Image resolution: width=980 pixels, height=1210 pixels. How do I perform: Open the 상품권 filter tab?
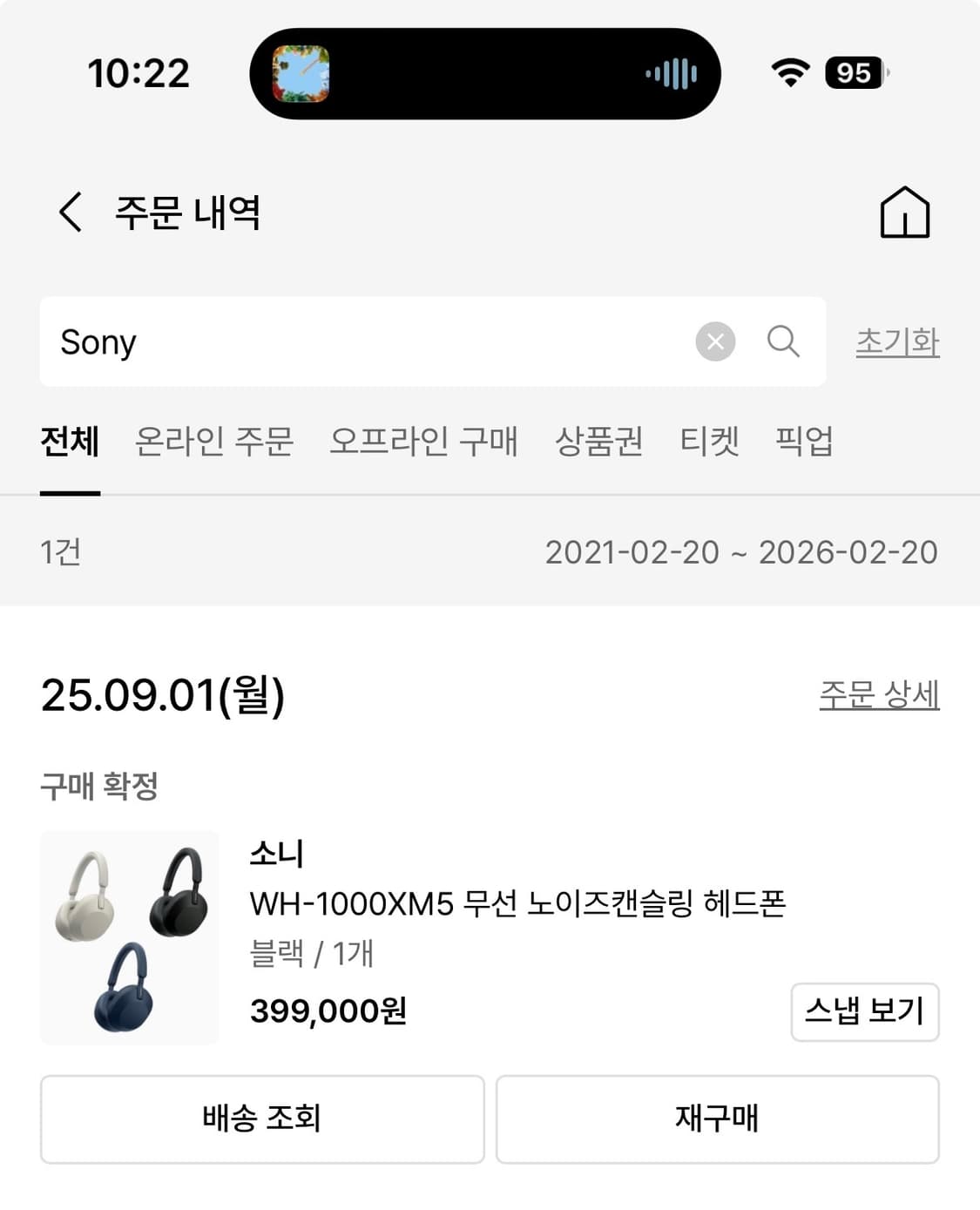coord(598,443)
